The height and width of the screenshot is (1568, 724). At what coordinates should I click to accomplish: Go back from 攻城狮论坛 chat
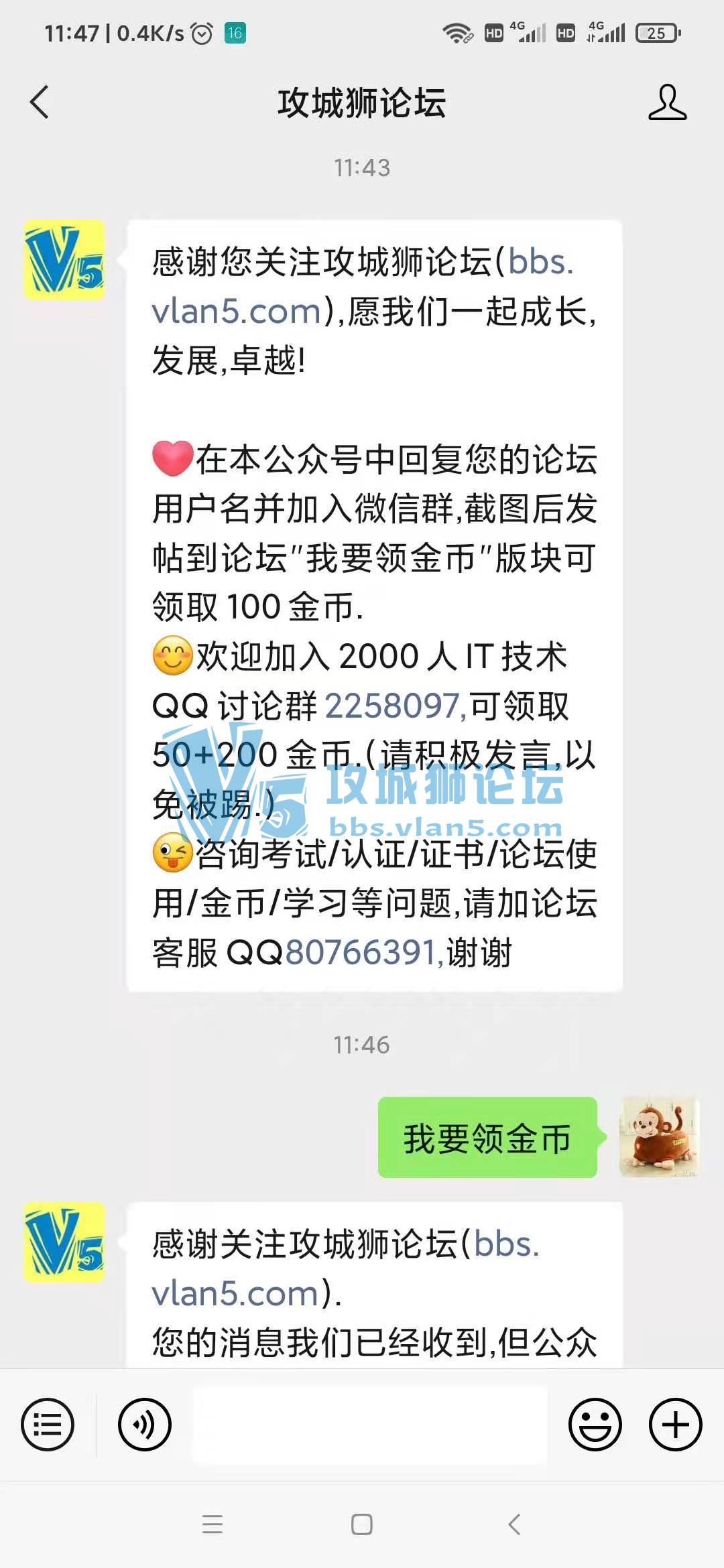tap(40, 103)
